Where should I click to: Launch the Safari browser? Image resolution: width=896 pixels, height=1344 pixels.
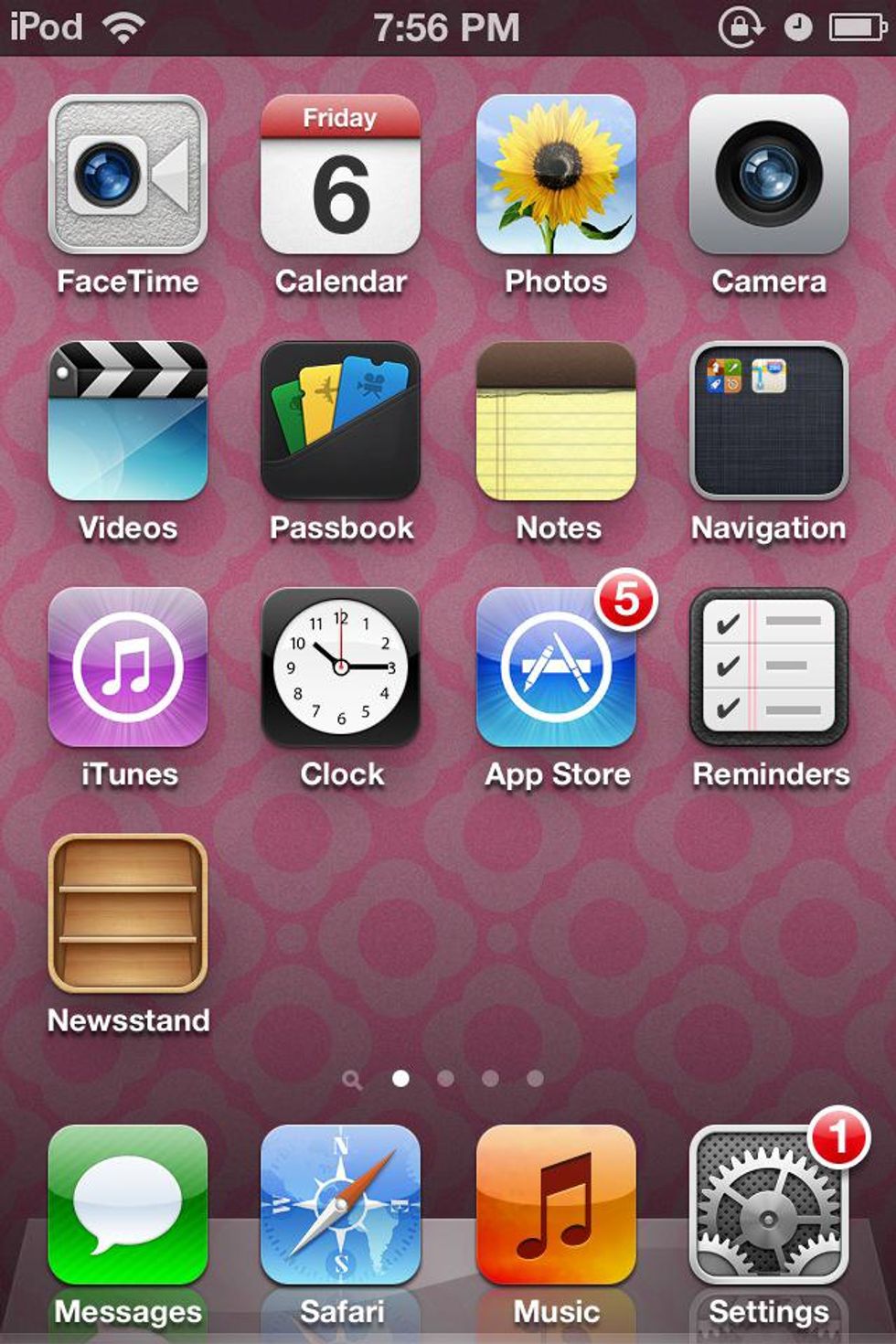(340, 1205)
